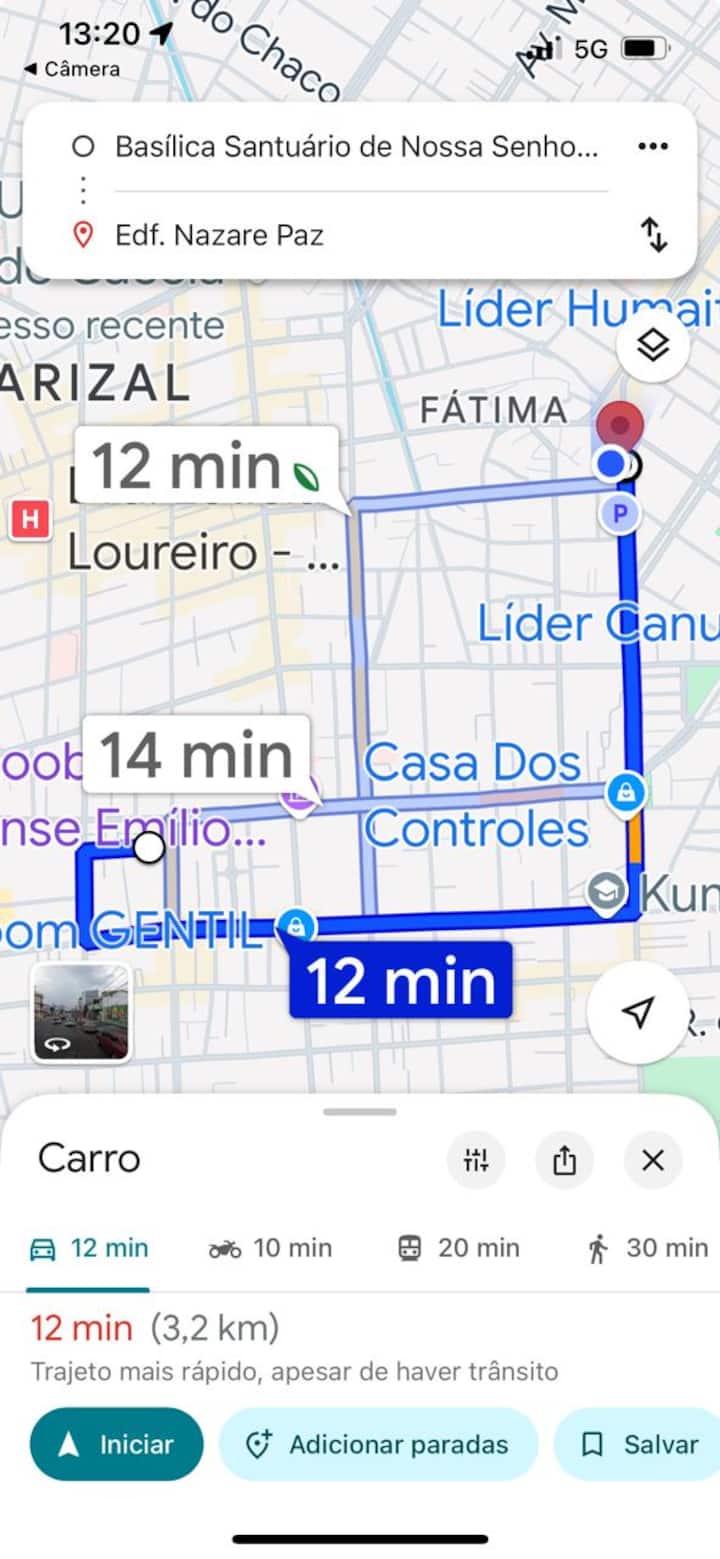Tap the Adicionar paradas chip

pos(378,1444)
